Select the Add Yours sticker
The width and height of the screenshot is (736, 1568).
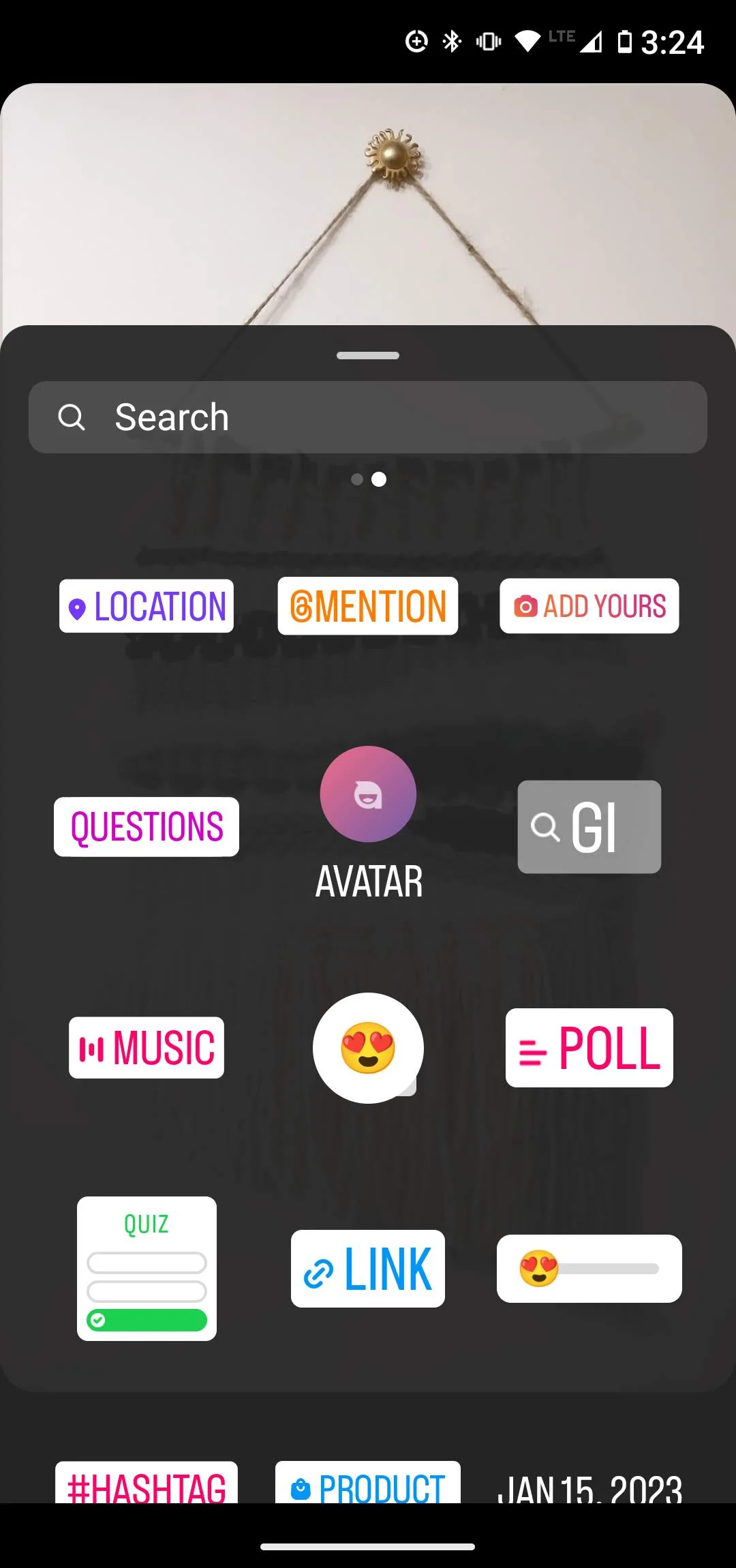point(589,606)
